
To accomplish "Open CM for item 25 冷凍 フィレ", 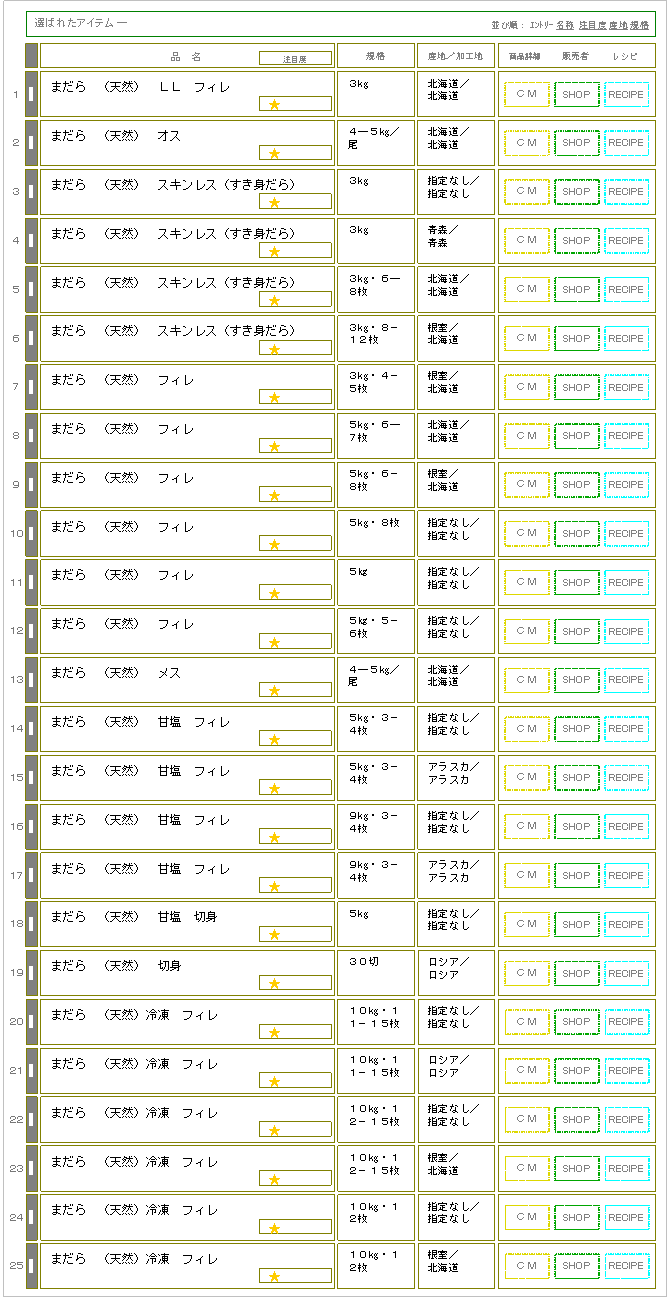I will [x=526, y=1266].
